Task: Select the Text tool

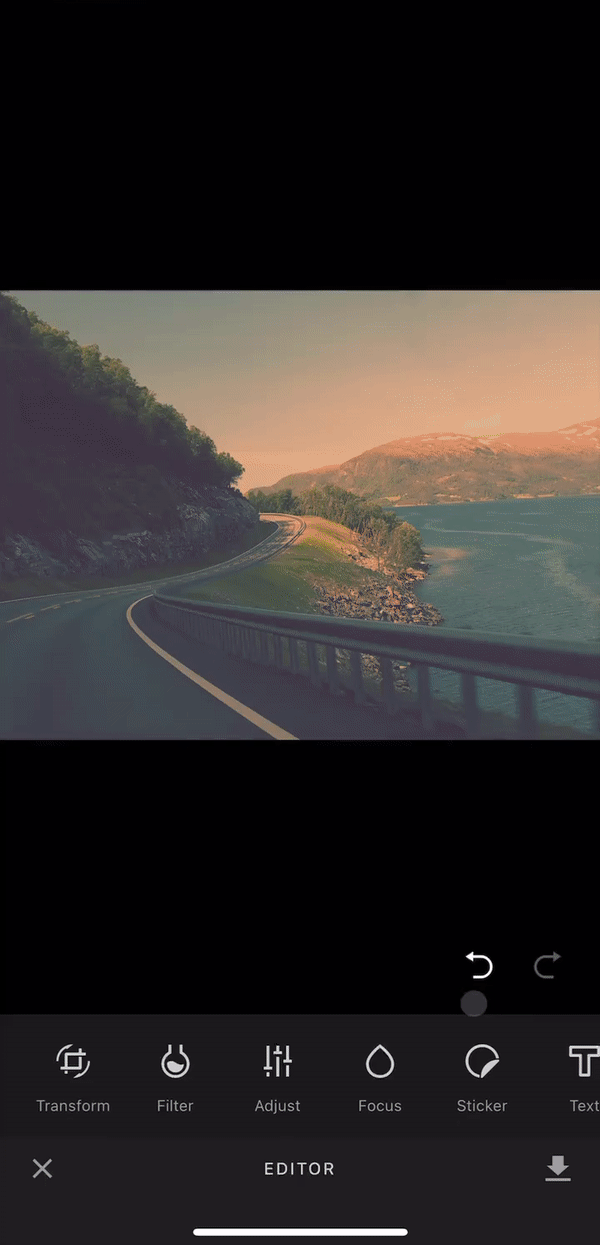Action: click(583, 1076)
